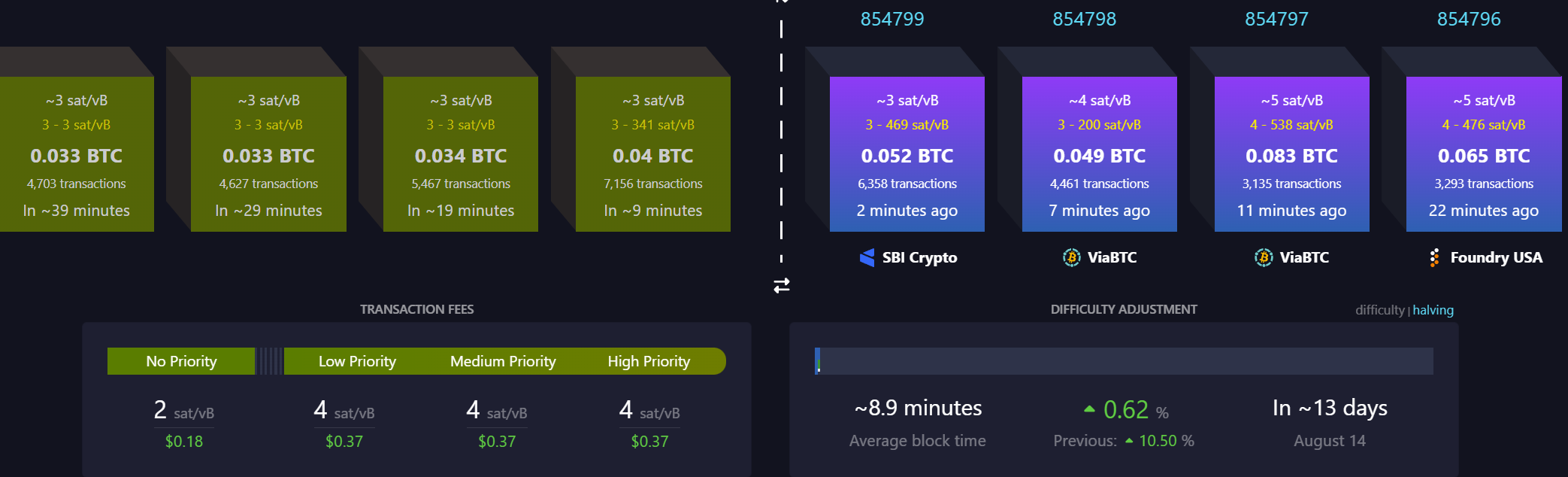The image size is (1568, 477).
Task: Tap the swap direction arrows icon
Action: point(782,285)
